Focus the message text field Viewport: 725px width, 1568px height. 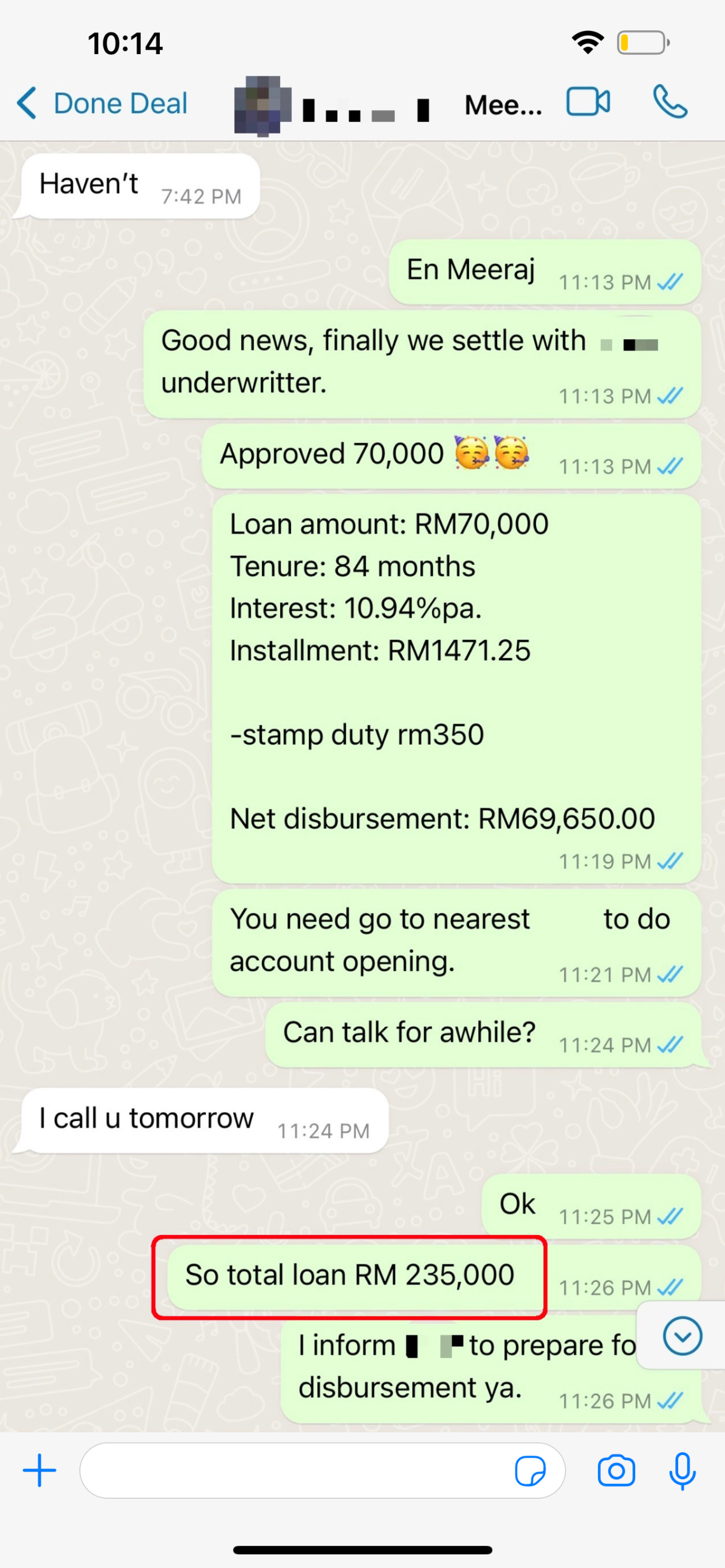(x=292, y=1470)
